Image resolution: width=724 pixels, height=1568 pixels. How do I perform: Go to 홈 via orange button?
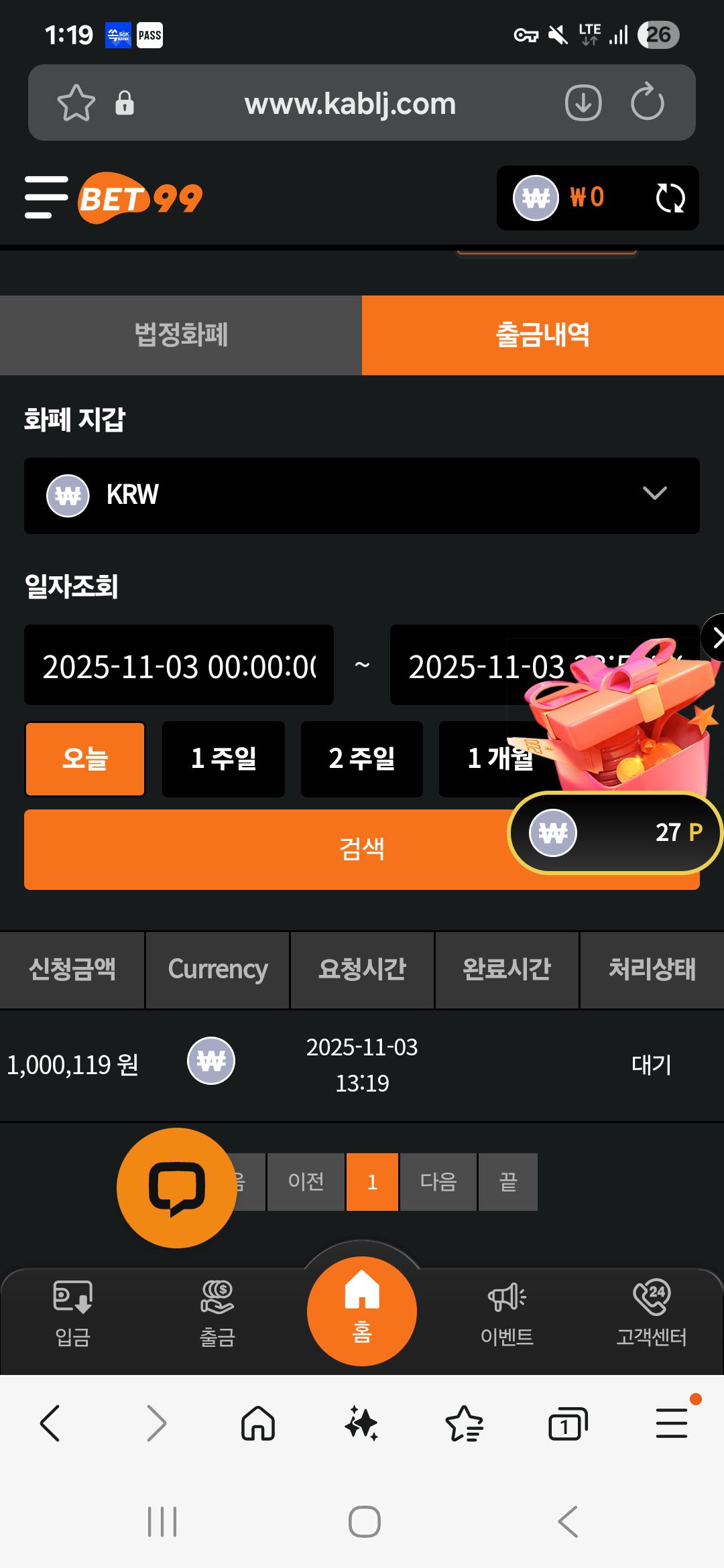pos(362,1311)
